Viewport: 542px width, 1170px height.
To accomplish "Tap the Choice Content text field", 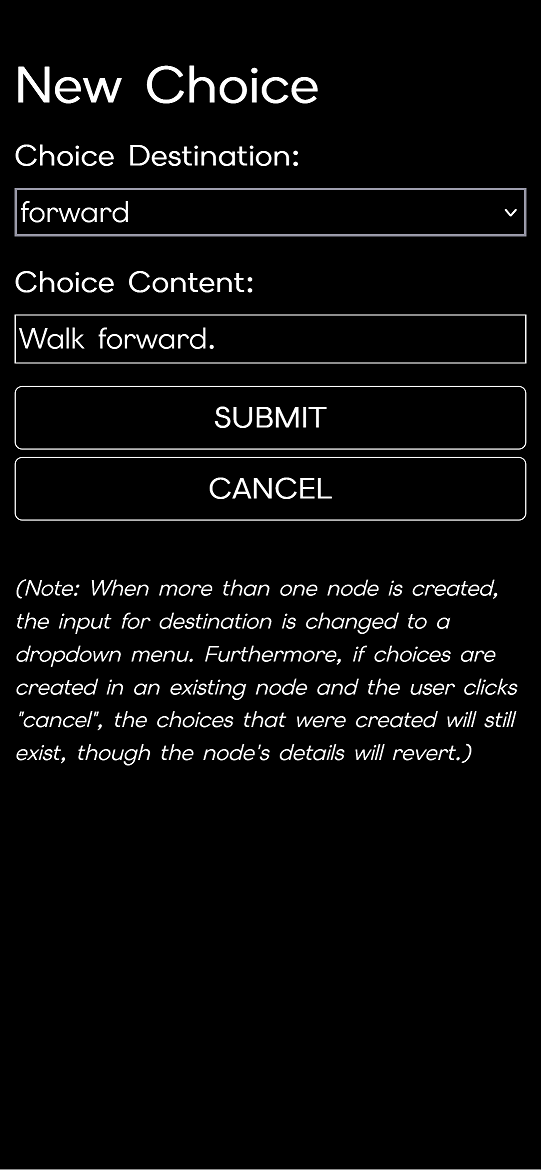I will coord(270,339).
